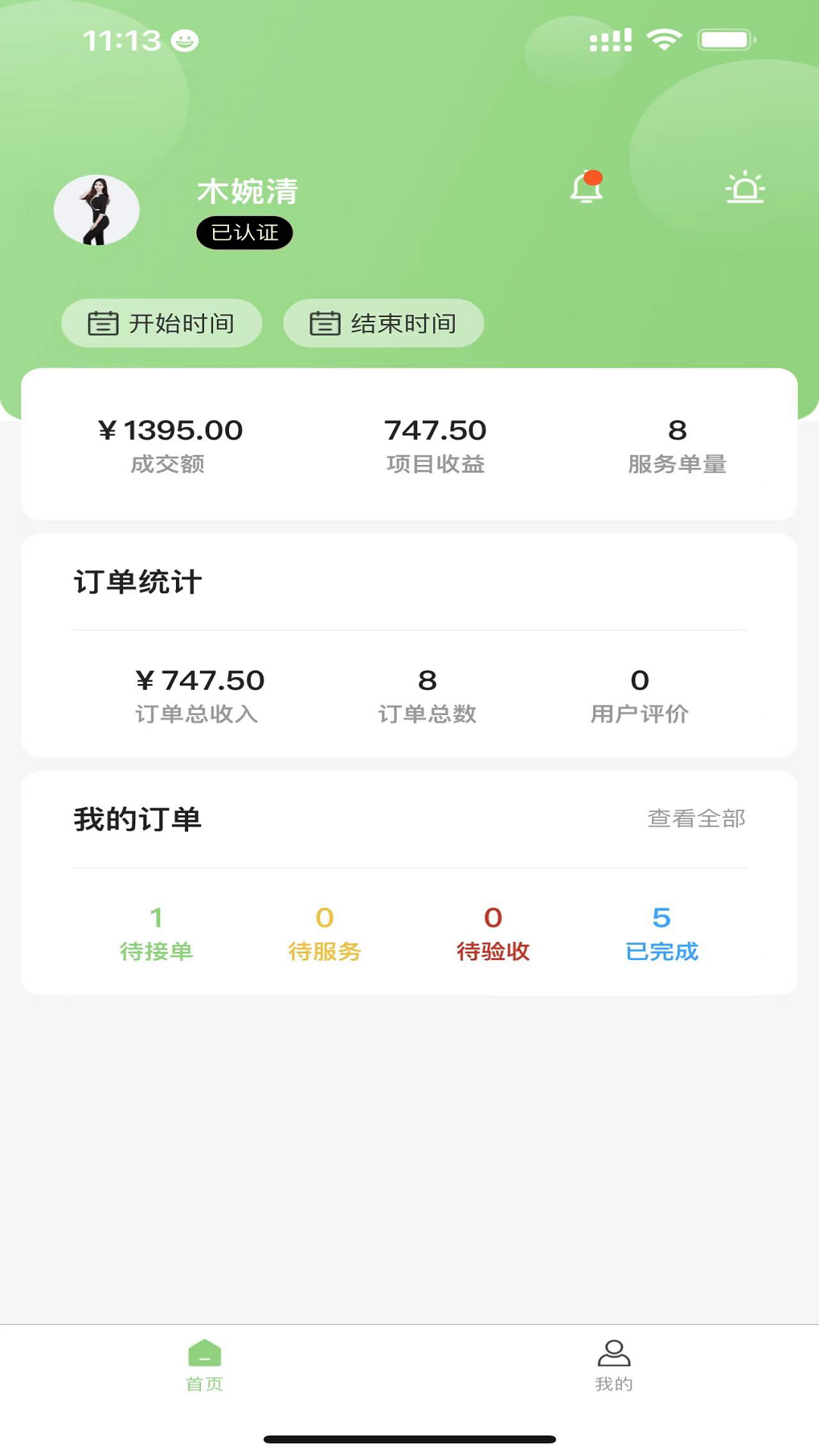Open 待接单 pending orders
Viewport: 819px width, 1456px height.
(x=156, y=934)
